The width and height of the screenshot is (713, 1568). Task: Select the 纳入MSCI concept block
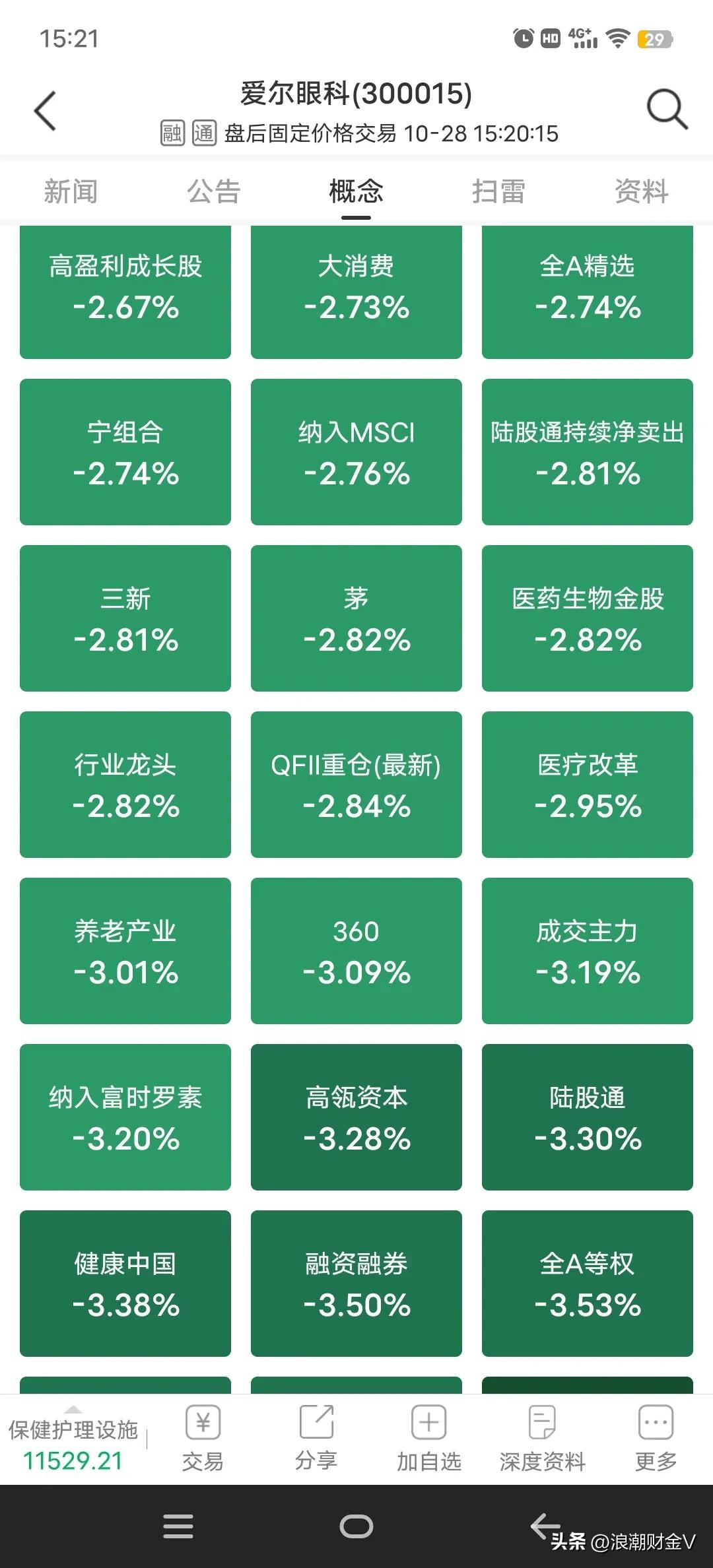click(356, 452)
